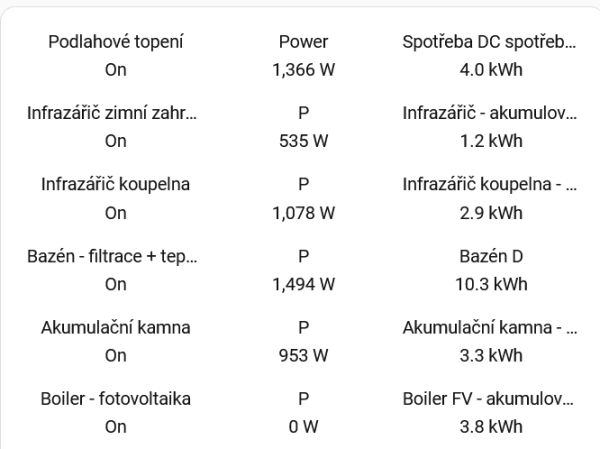The image size is (600, 449).
Task: Open Akumulační kamna 3.3 kWh energy entity
Action: 490,341
